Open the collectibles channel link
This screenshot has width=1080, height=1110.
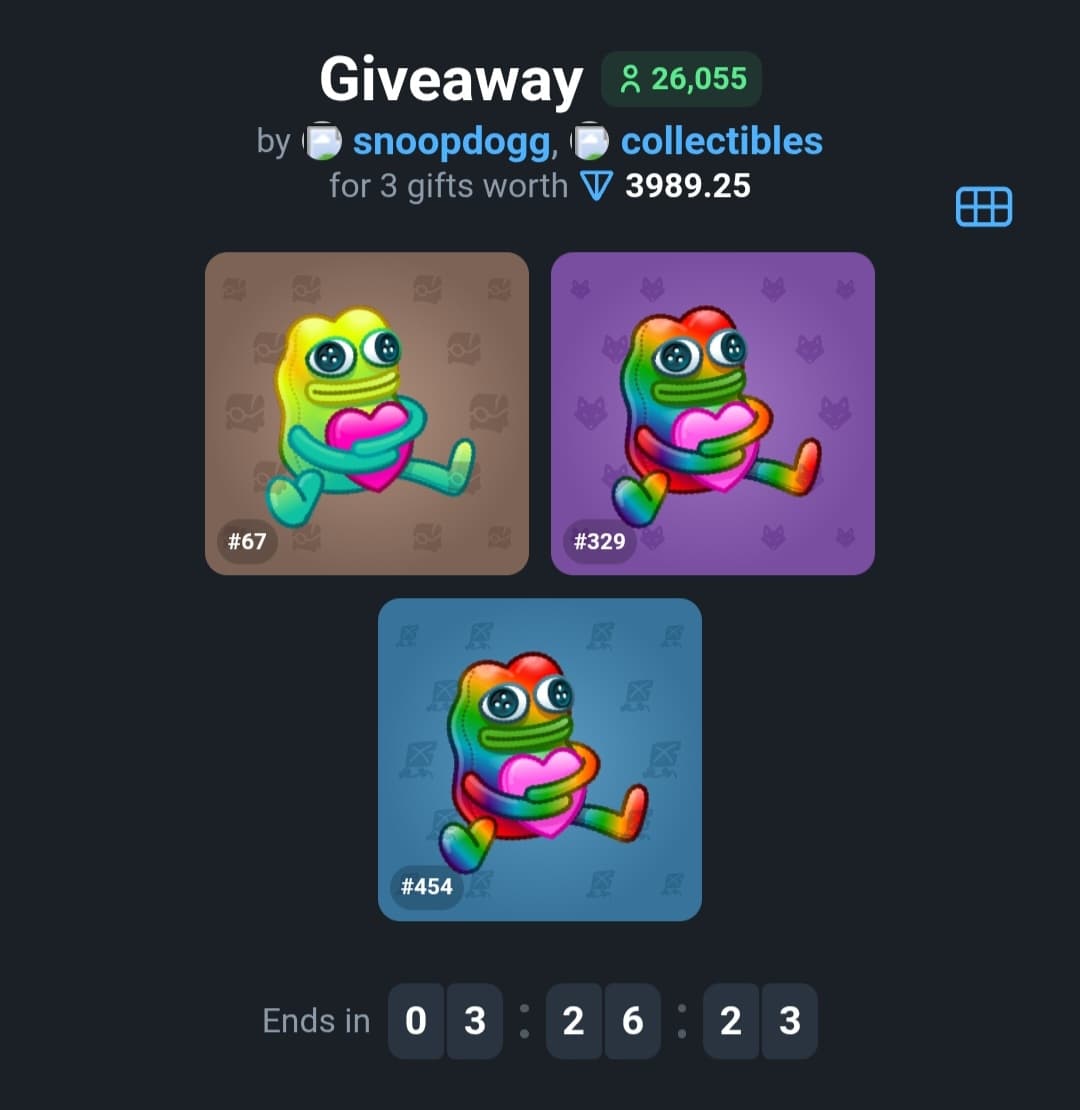[x=721, y=142]
